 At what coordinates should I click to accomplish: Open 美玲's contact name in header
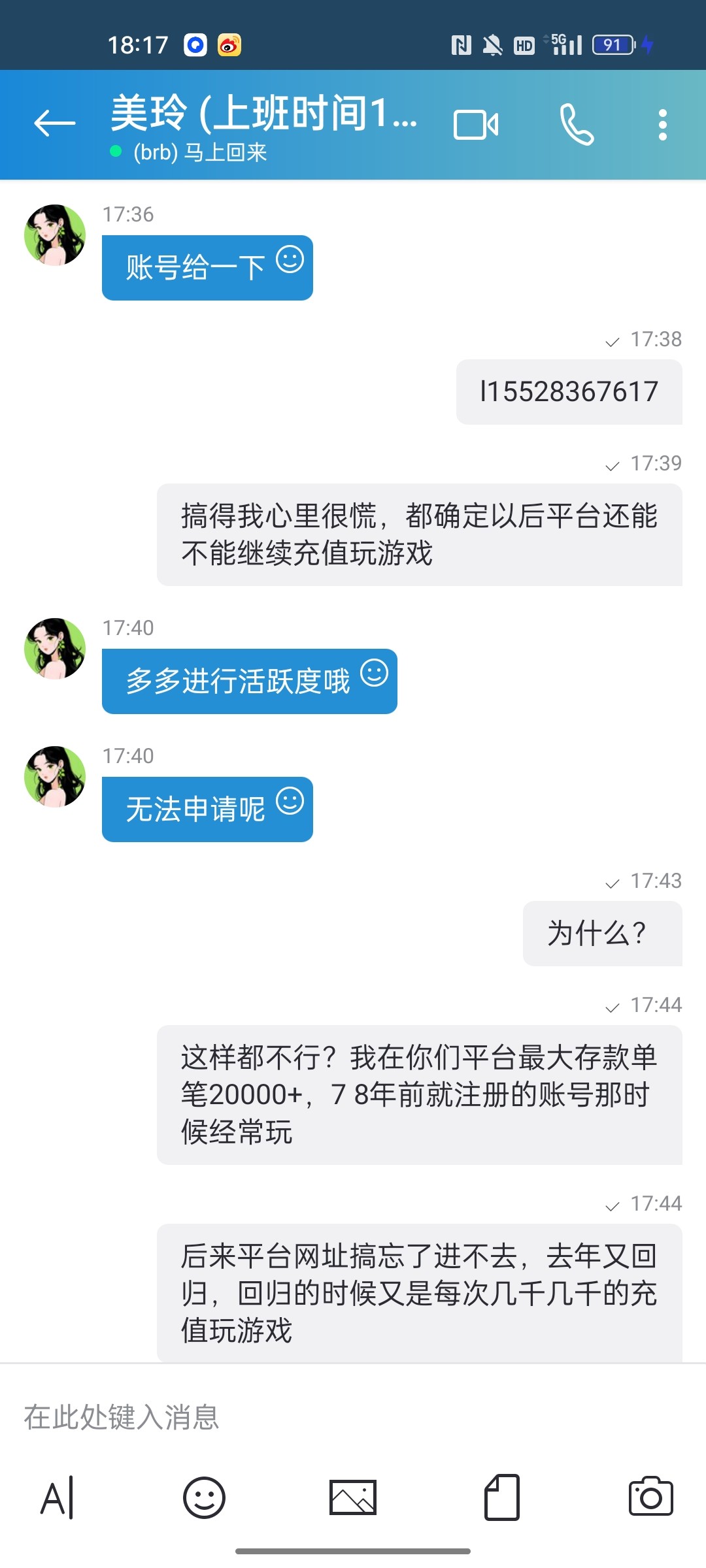point(263,113)
